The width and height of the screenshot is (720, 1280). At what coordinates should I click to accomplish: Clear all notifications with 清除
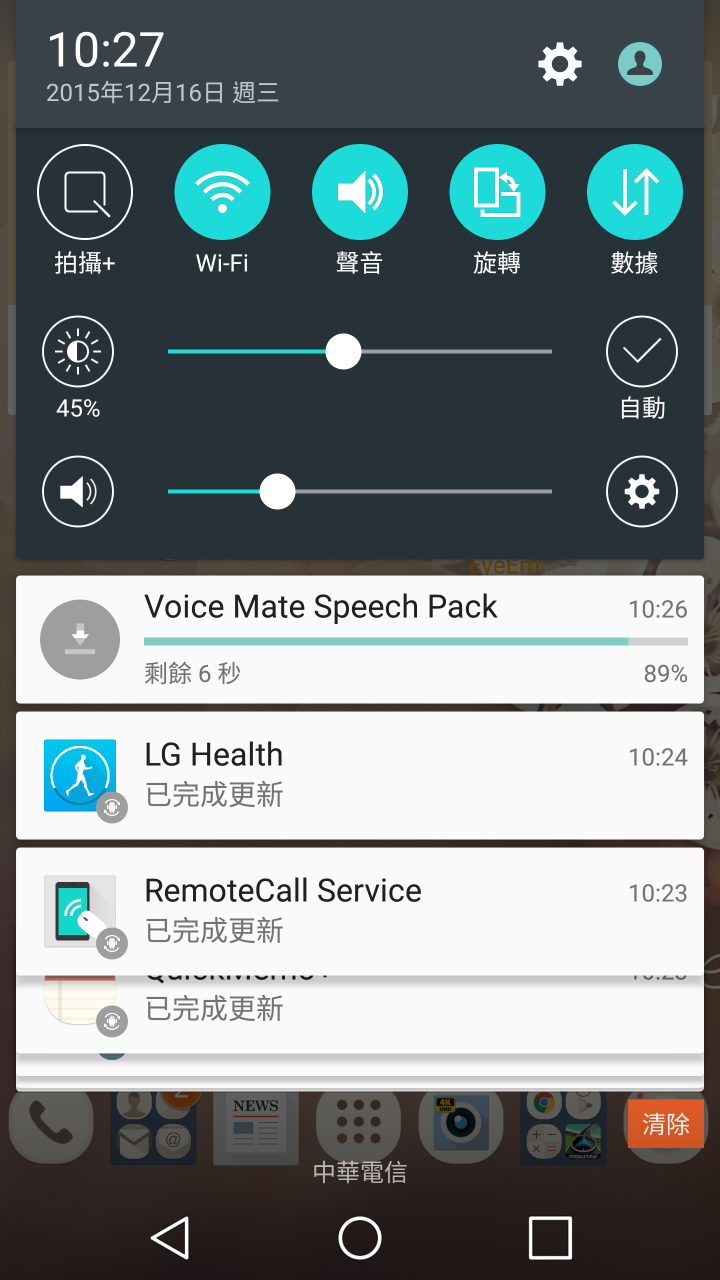click(x=665, y=1124)
